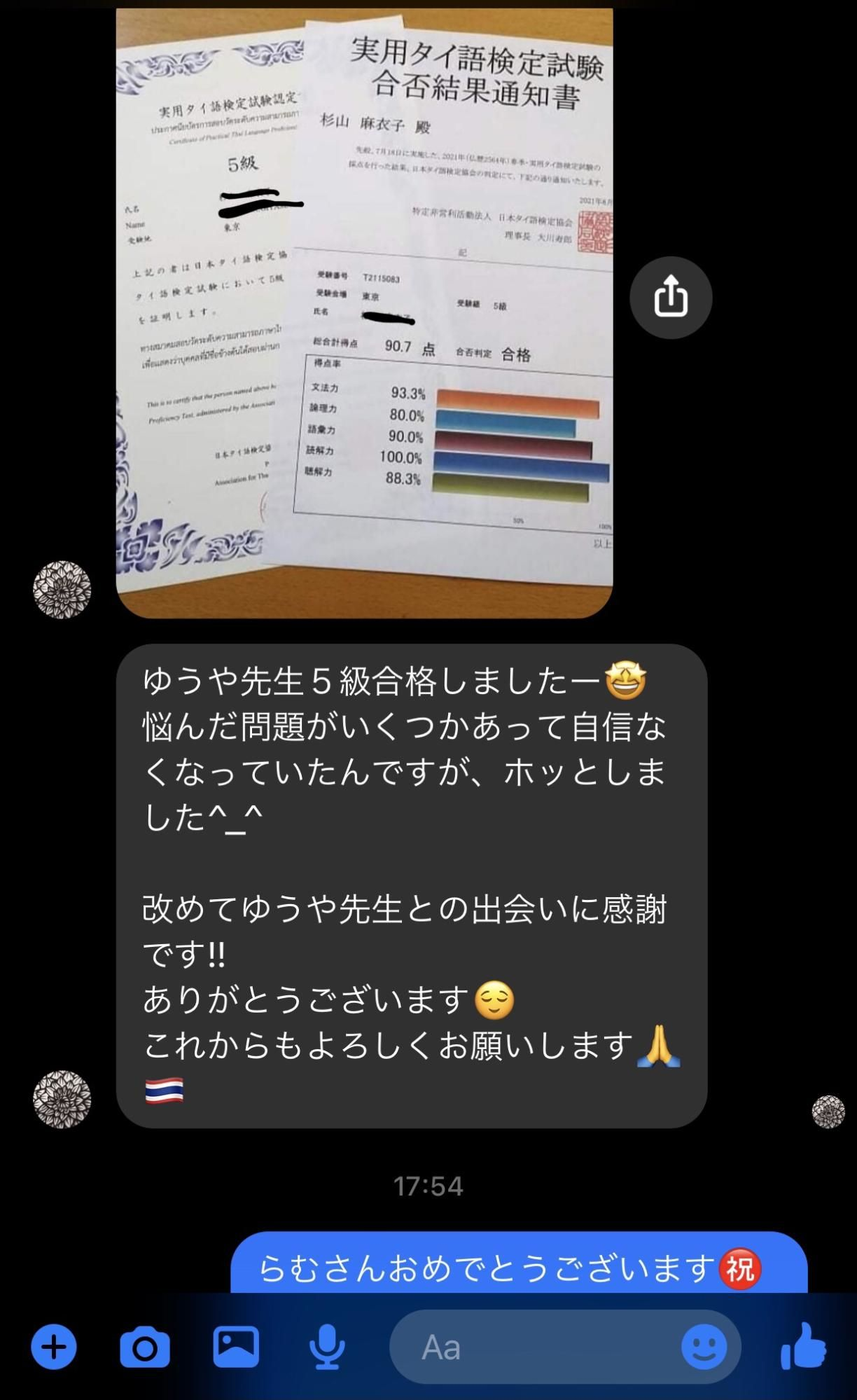
Task: Open the plus menu for more actions
Action: point(54,1346)
